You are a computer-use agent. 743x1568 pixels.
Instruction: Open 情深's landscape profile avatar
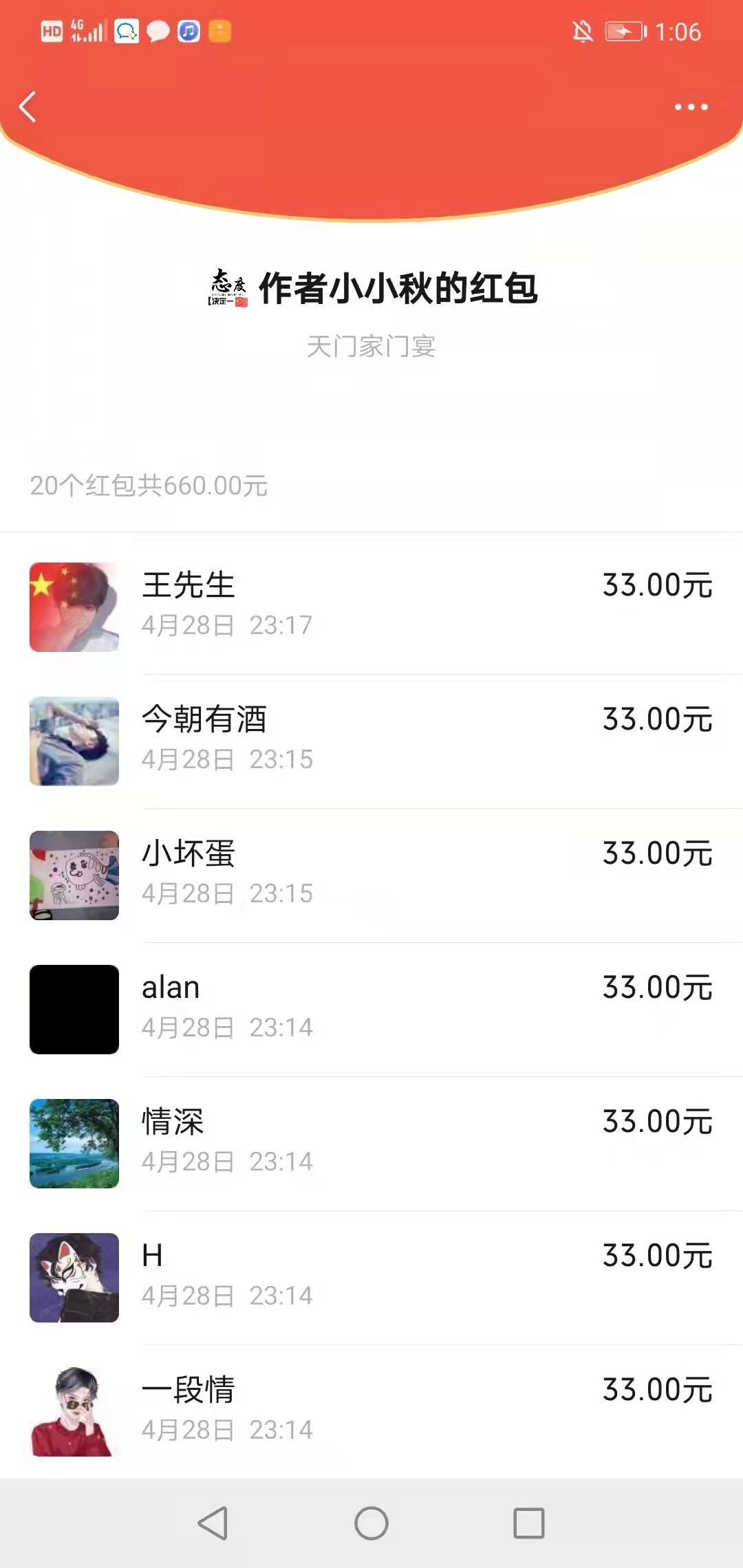[74, 1143]
